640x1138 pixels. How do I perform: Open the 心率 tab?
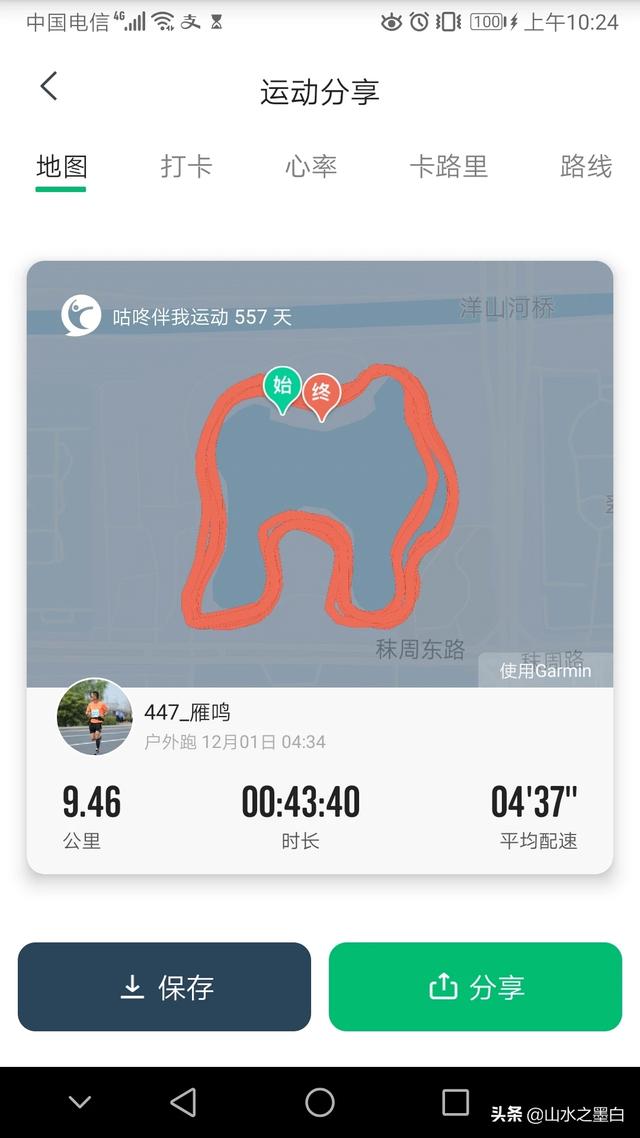[x=311, y=166]
